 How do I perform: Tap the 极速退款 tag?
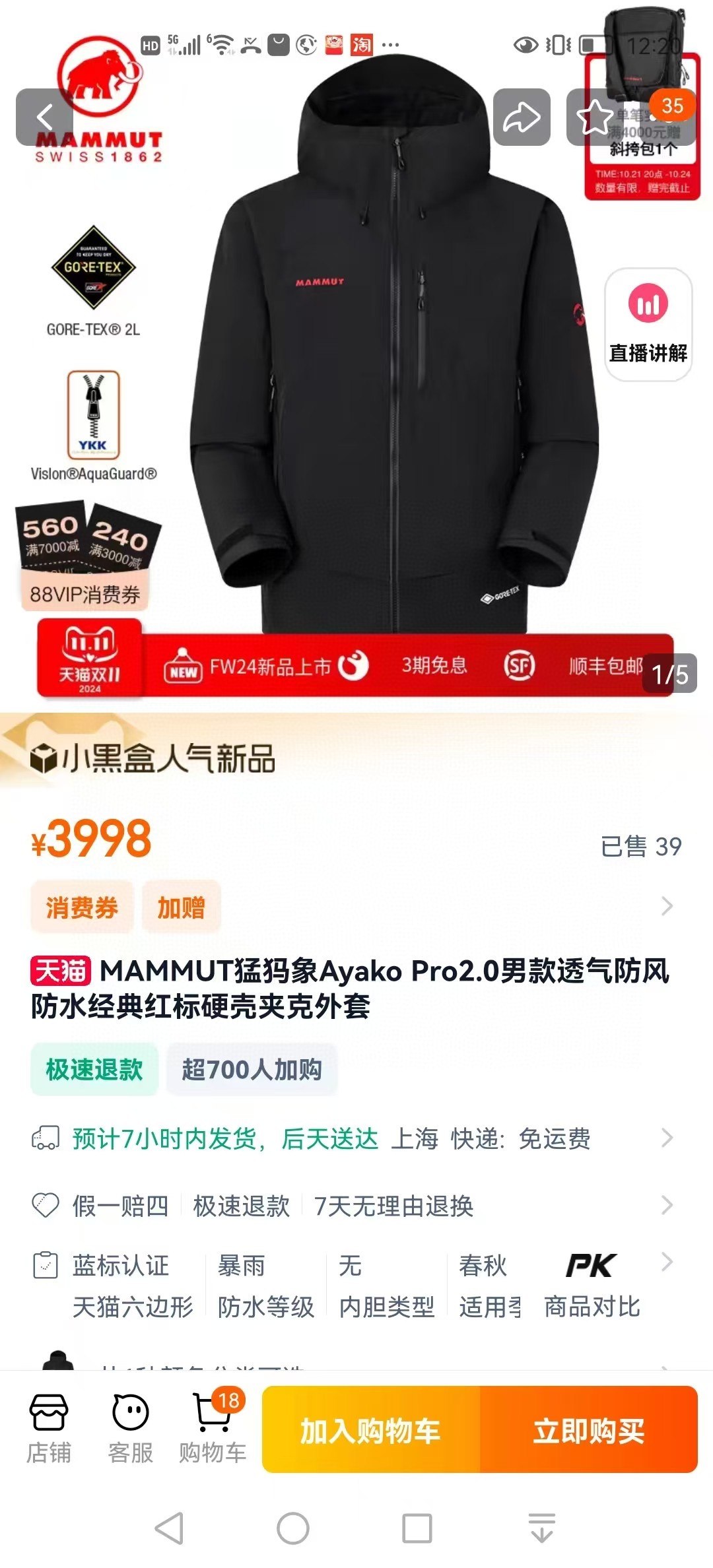coord(94,1070)
